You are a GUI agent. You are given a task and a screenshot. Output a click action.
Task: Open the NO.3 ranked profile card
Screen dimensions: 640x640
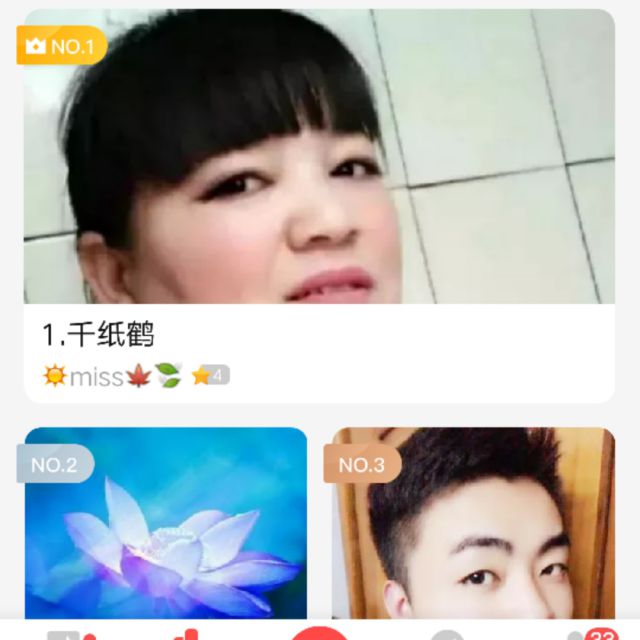(473, 523)
